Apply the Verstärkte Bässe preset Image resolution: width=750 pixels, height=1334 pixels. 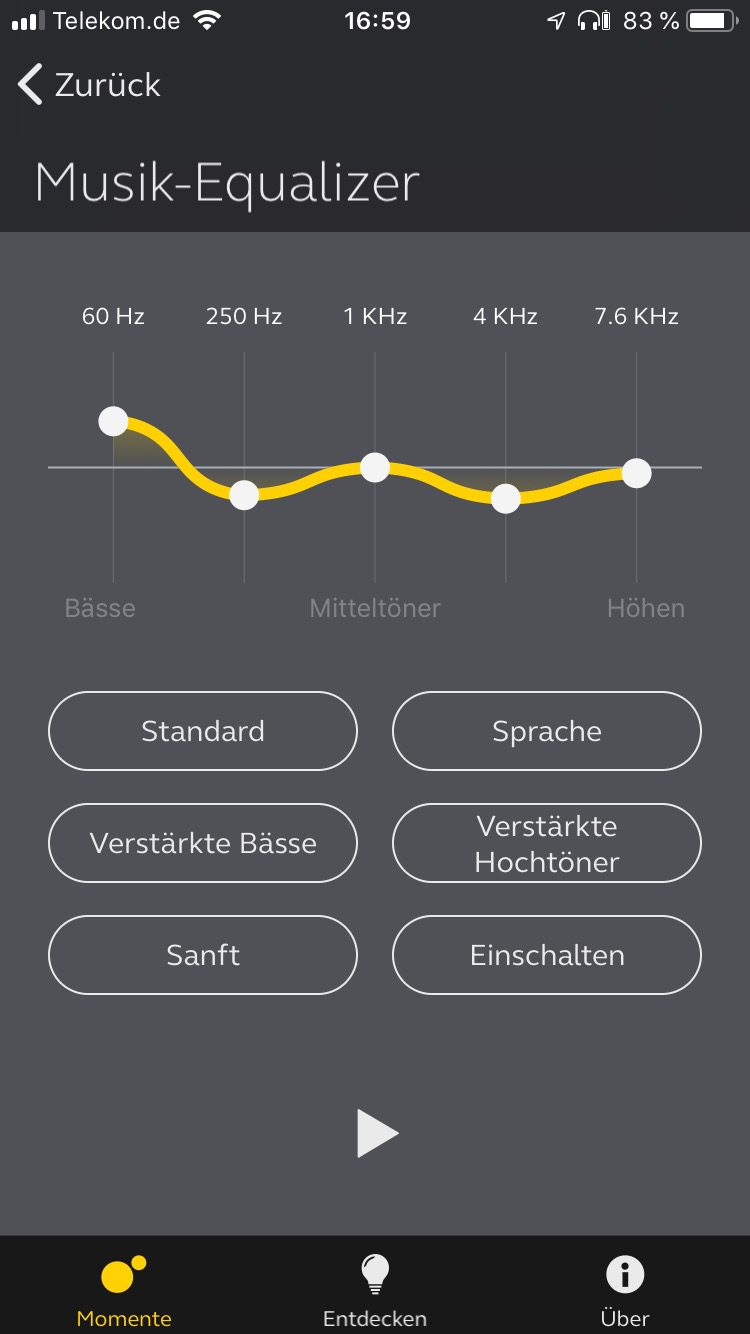[x=203, y=843]
